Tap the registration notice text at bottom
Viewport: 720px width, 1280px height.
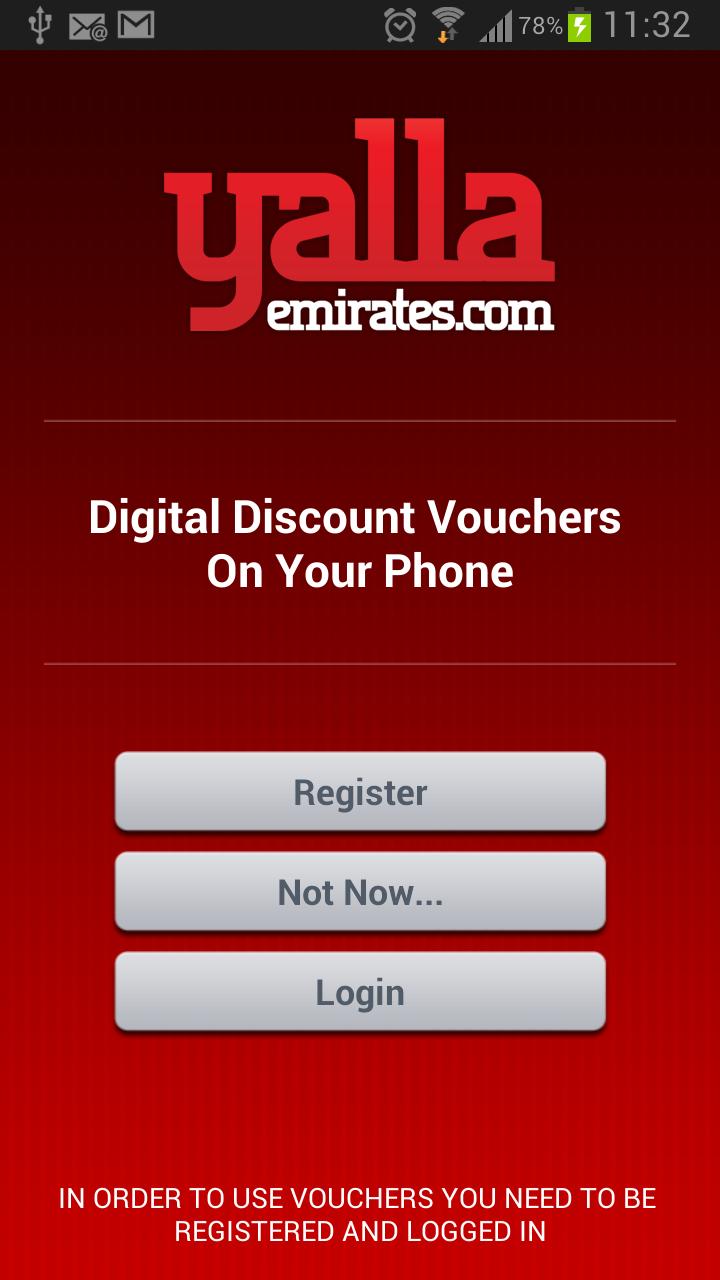(x=360, y=1217)
